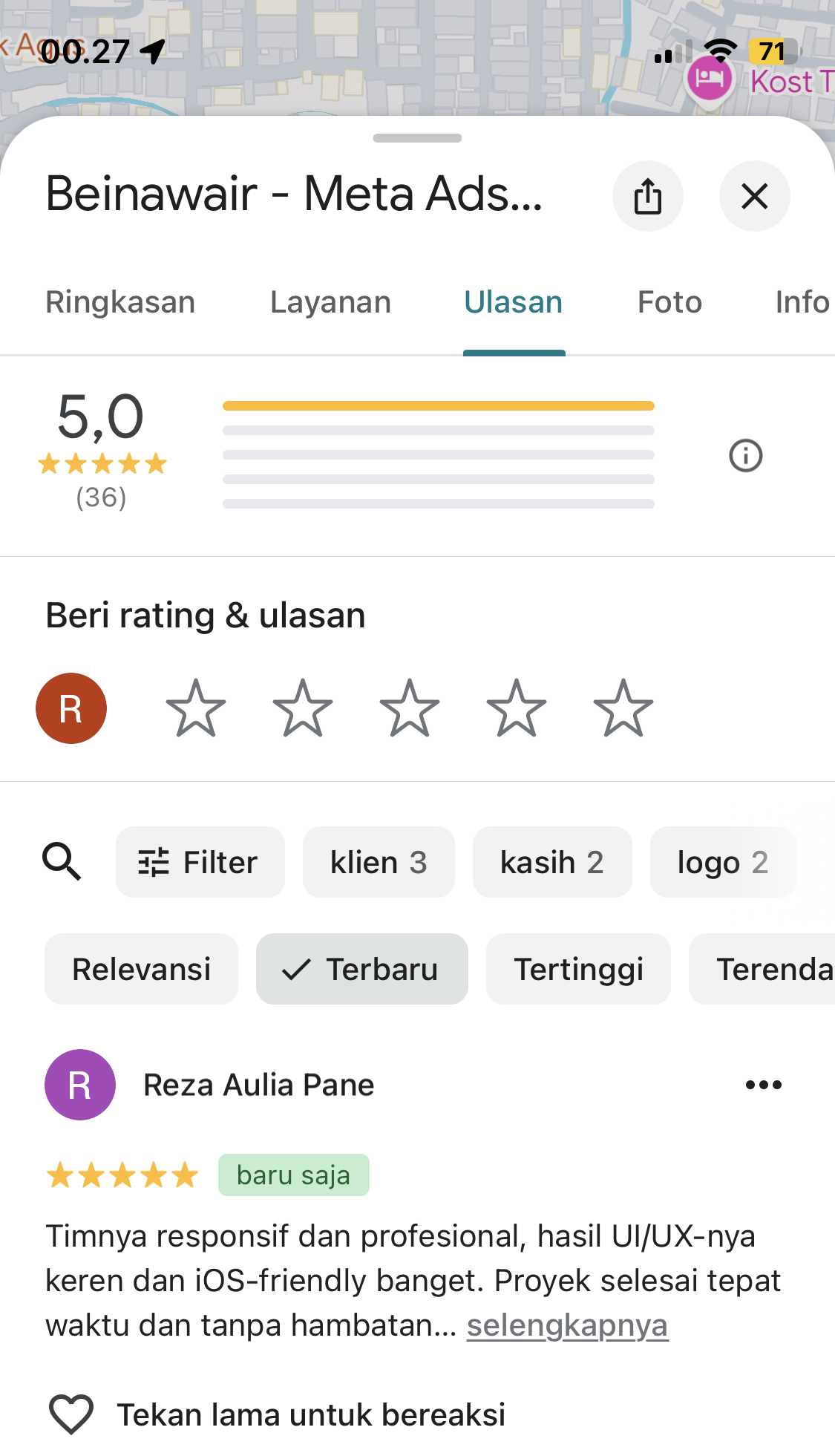The height and width of the screenshot is (1456, 835).
Task: Filter reviews by keyword kasih
Action: (552, 862)
